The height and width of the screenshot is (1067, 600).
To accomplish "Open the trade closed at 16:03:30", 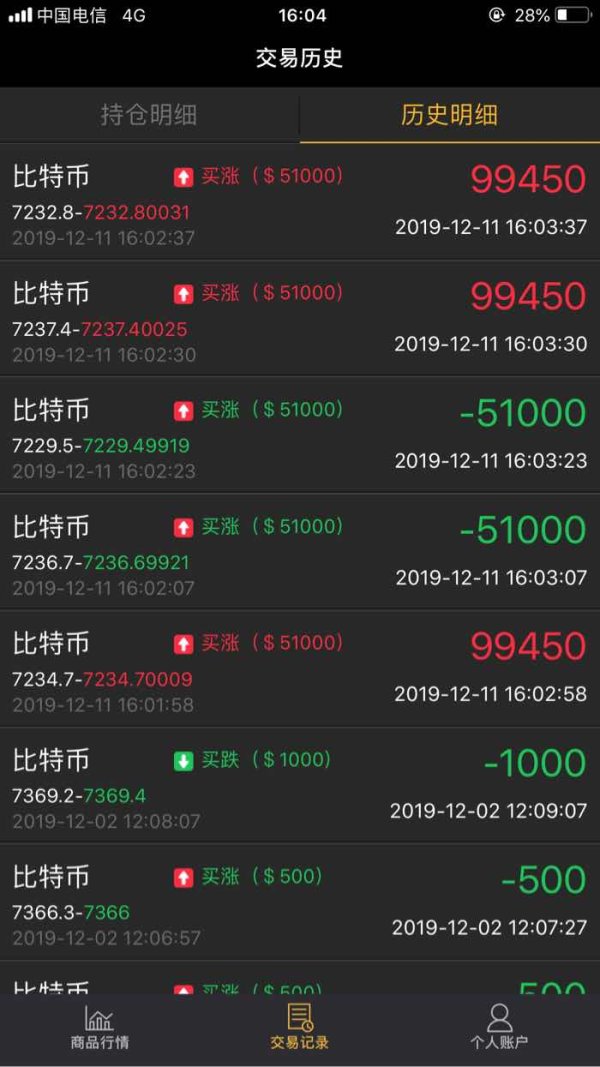I will click(300, 318).
